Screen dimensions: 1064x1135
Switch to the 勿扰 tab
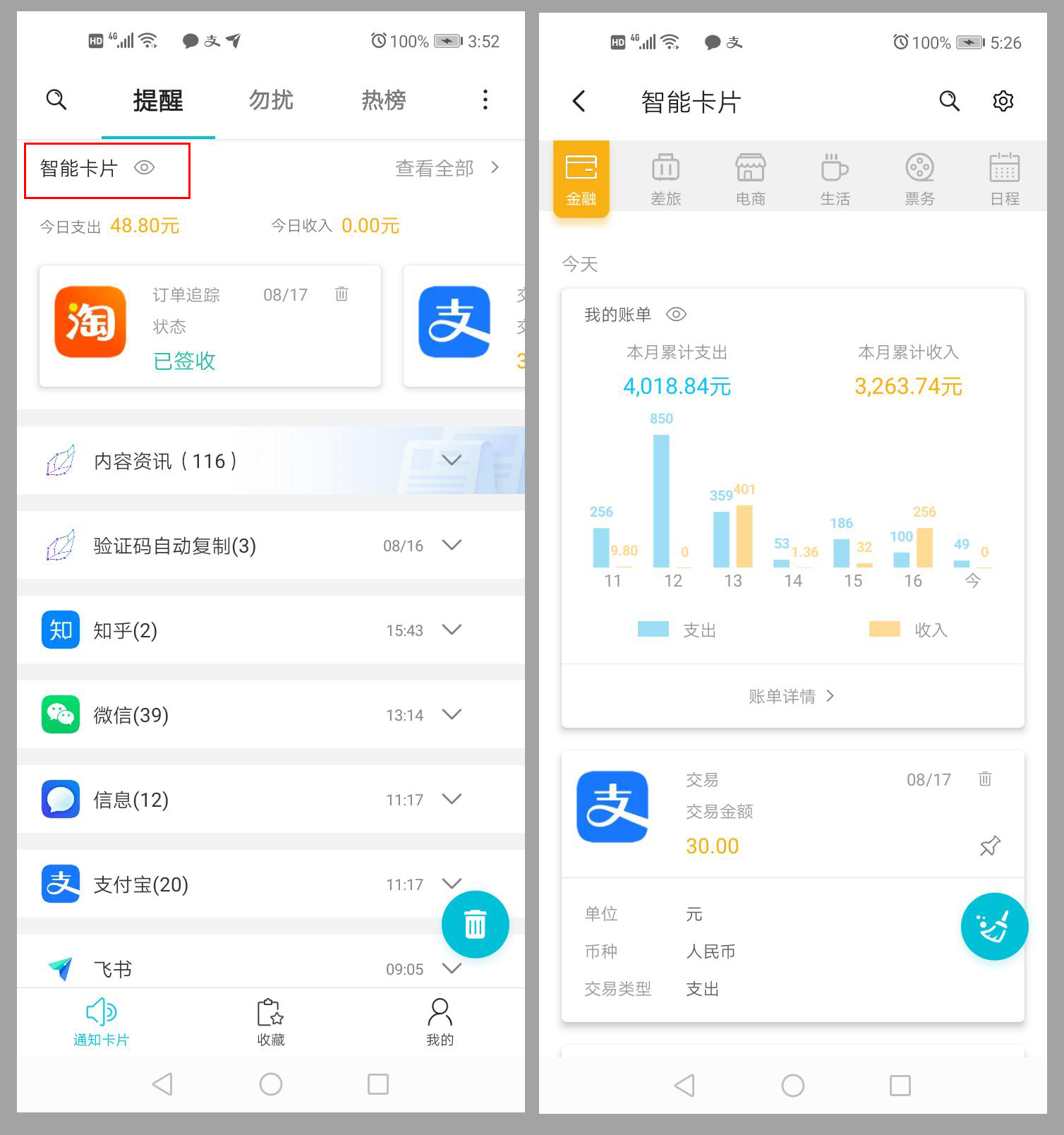[x=270, y=100]
